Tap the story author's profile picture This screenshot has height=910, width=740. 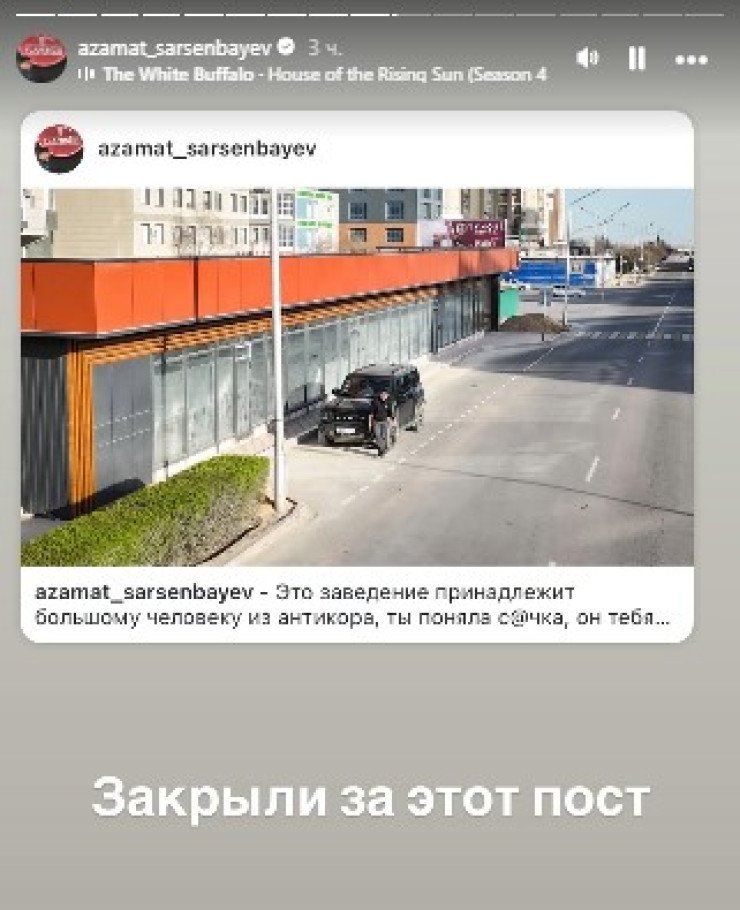[42, 59]
